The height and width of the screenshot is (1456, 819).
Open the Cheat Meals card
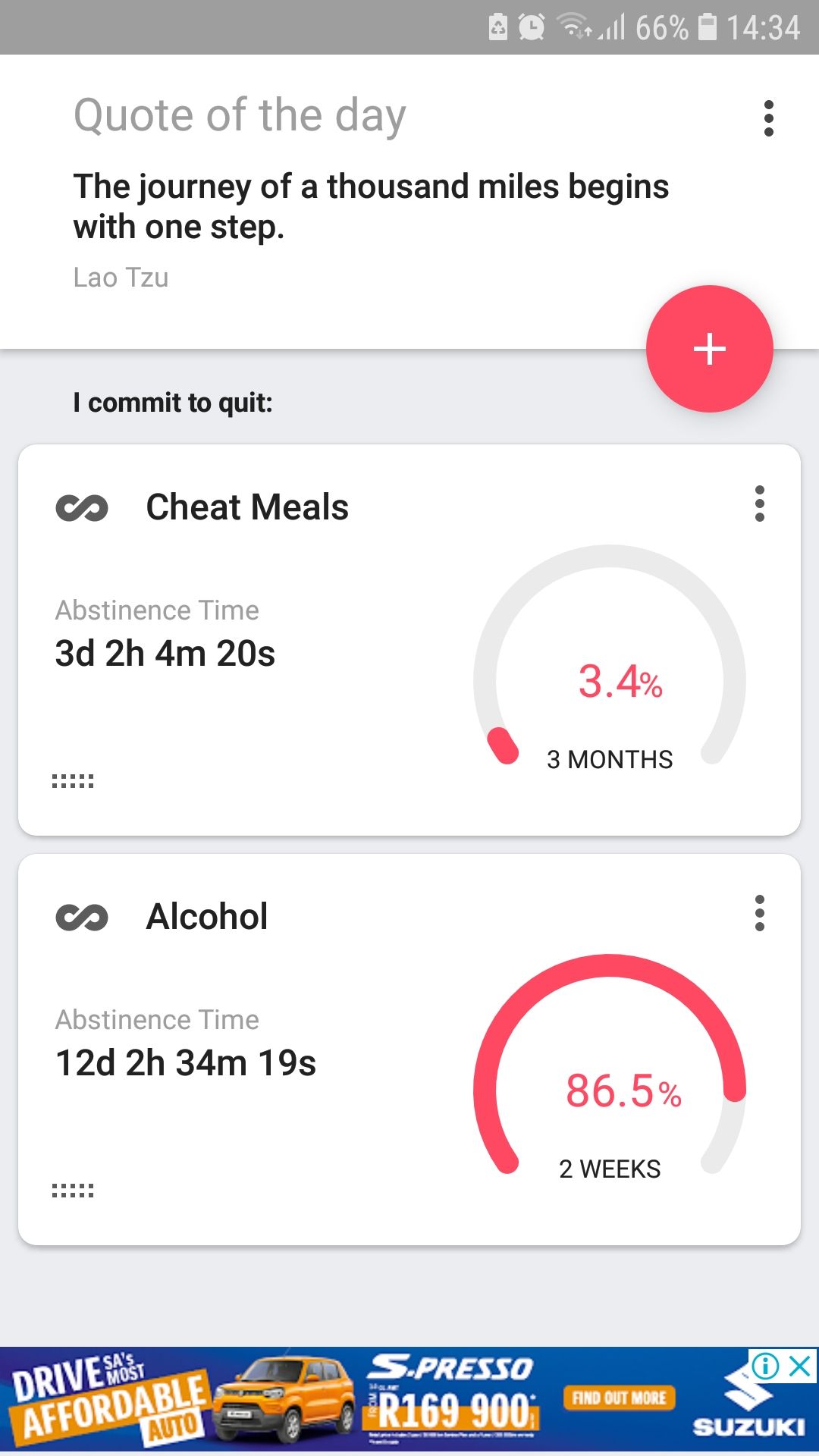pos(247,507)
